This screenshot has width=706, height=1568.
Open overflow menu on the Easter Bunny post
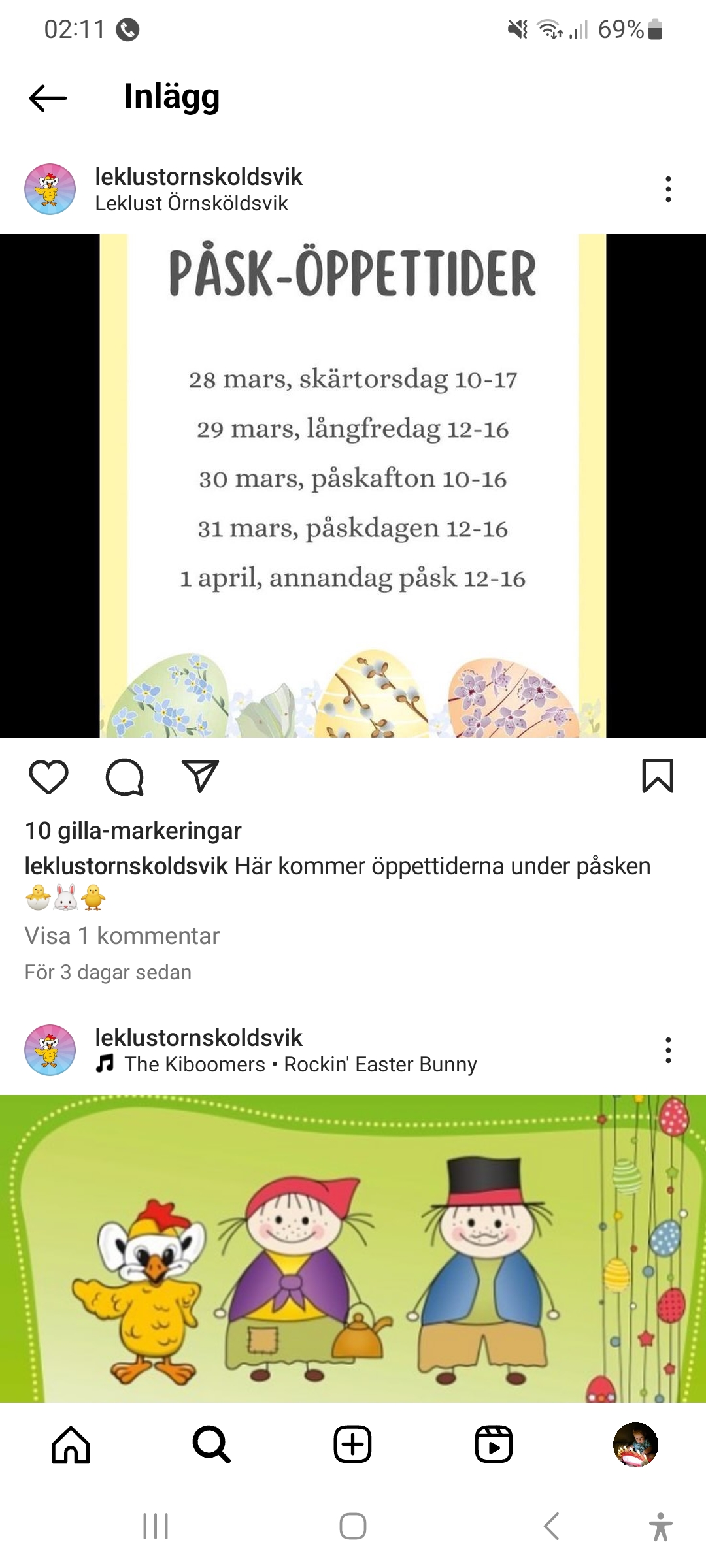(667, 1050)
